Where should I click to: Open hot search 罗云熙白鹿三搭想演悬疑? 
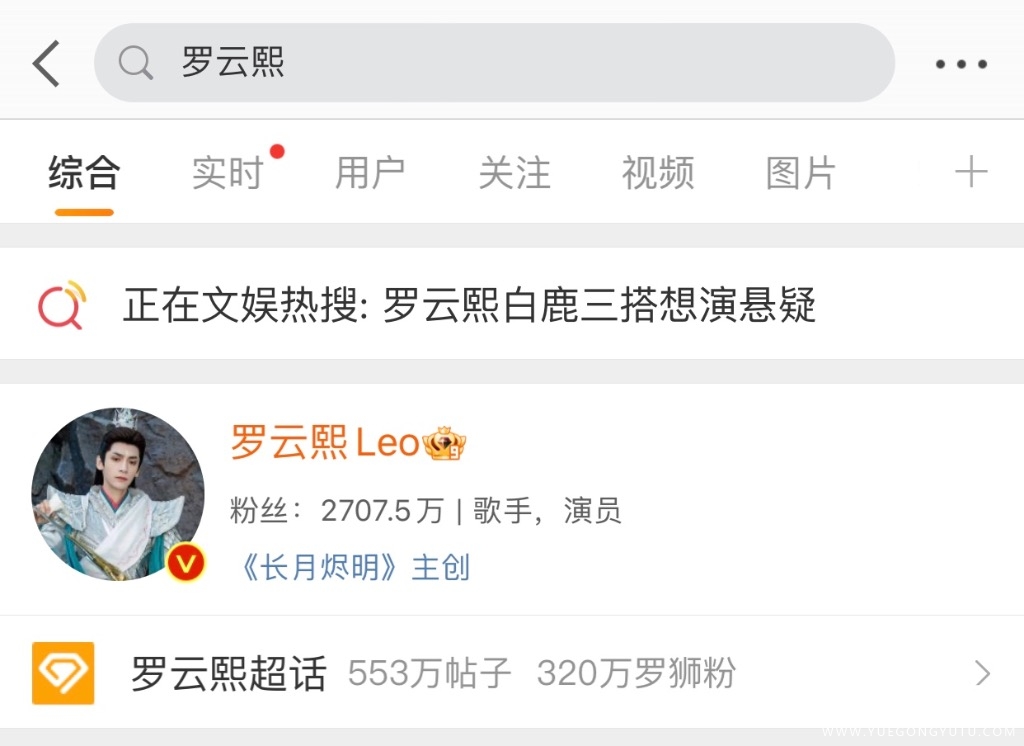coord(470,305)
